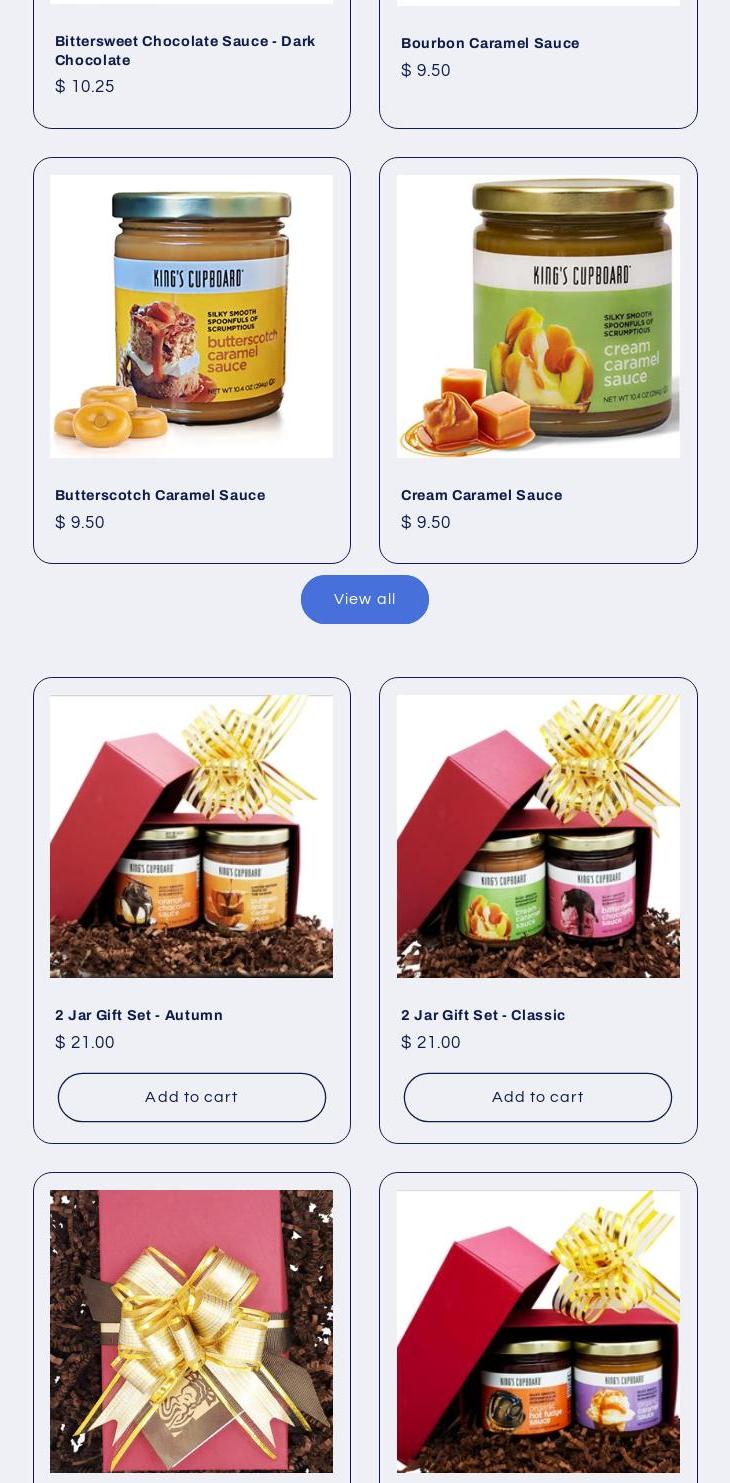Open 2 Jar Gift Set - Autumn
Image resolution: width=730 pixels, height=1483 pixels.
[x=139, y=1015]
